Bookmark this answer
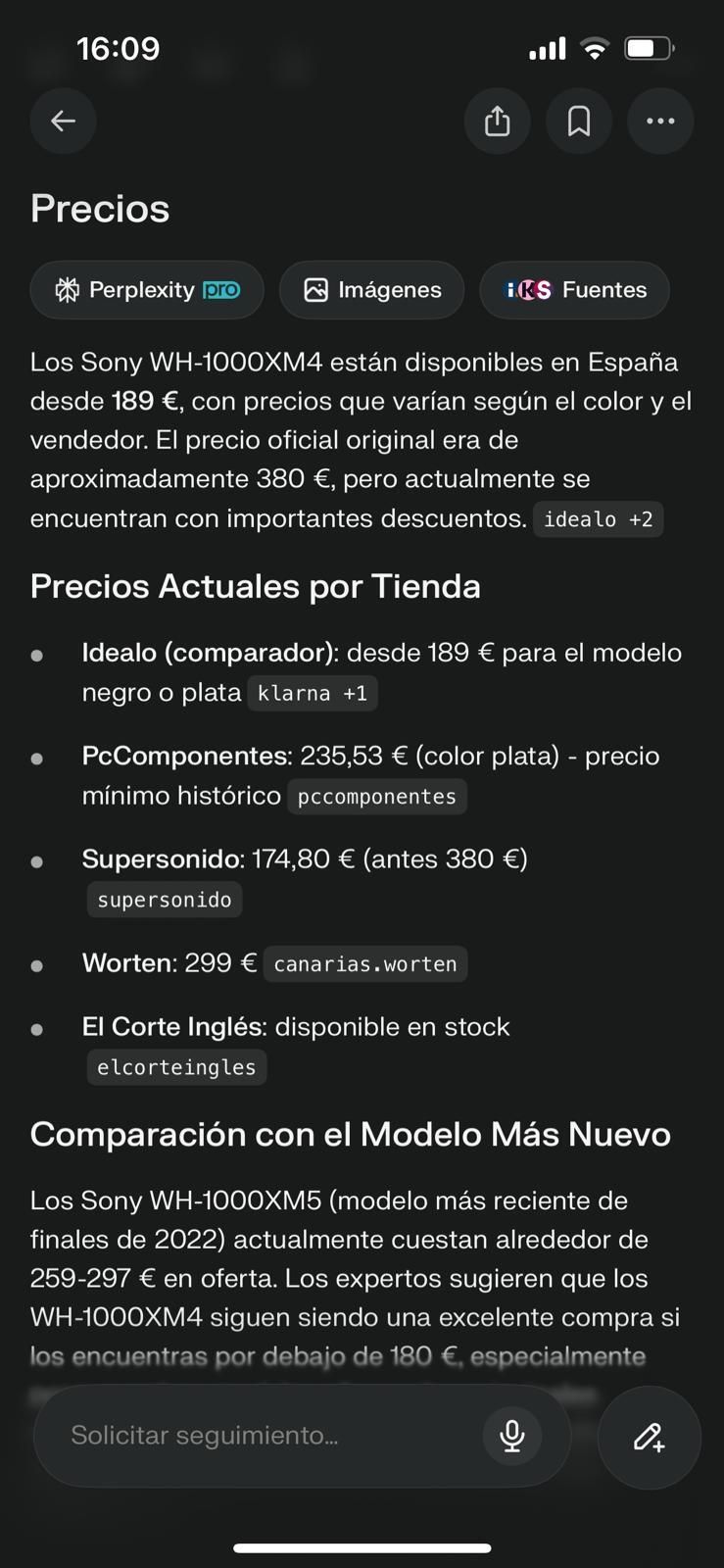This screenshot has width=724, height=1568. click(579, 121)
